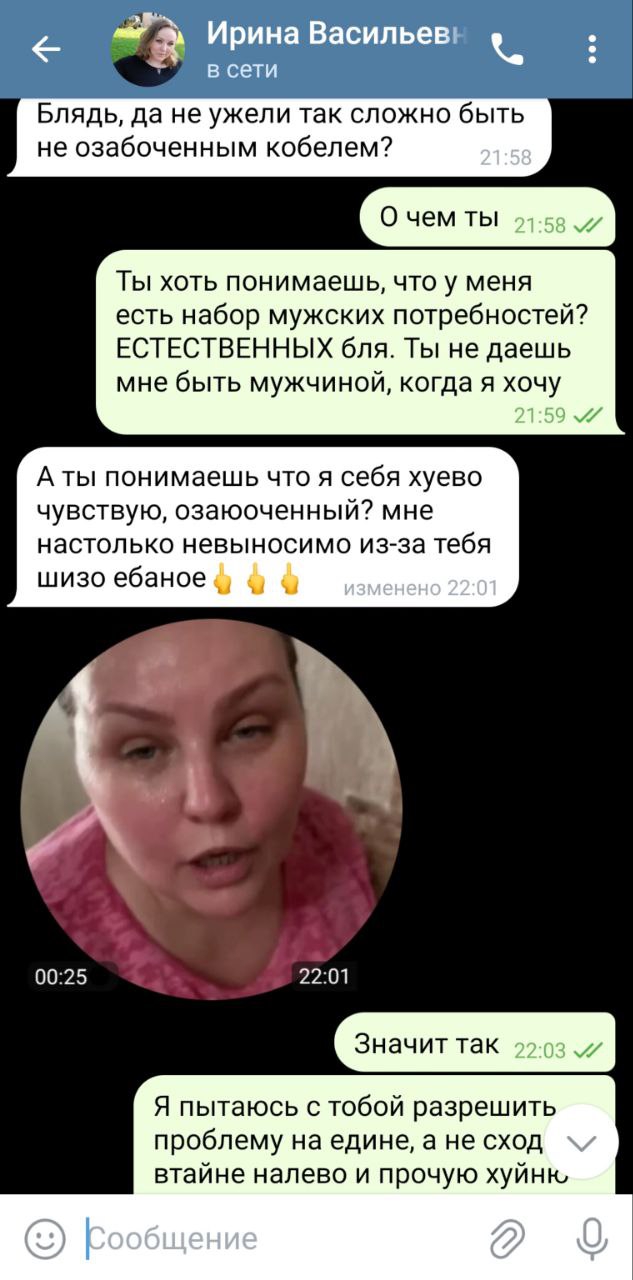Attach a file to the message
The width and height of the screenshot is (633, 1280).
point(507,1240)
